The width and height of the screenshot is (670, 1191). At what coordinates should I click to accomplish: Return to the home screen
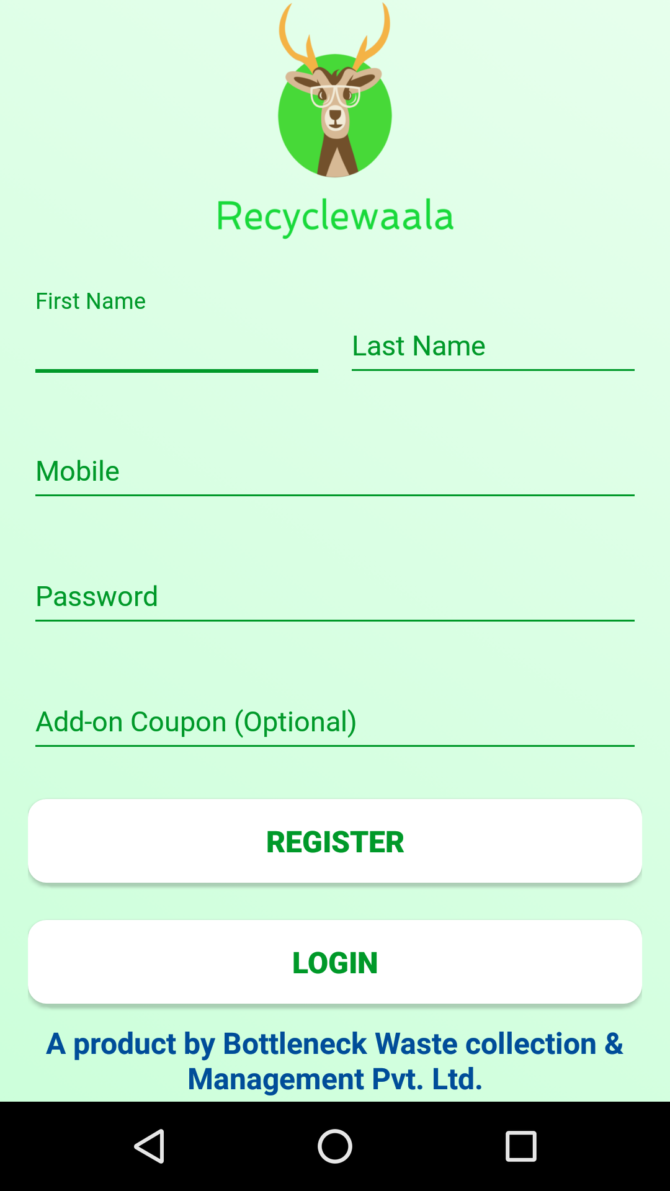click(x=335, y=1146)
